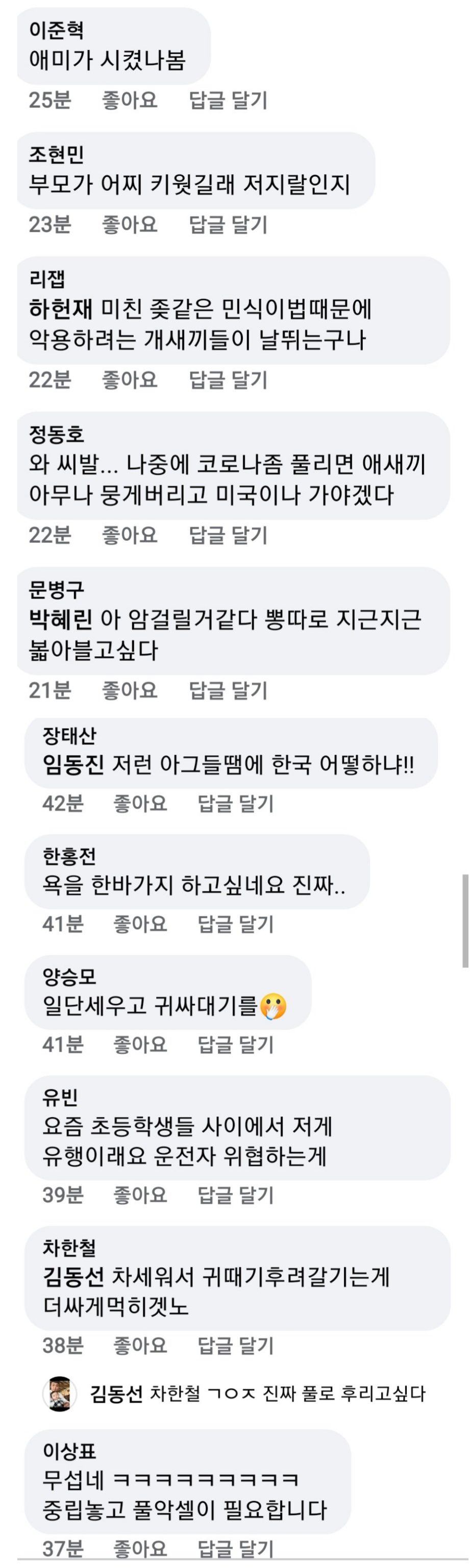Image resolution: width=470 pixels, height=1568 pixels.
Task: Reply to 차한철's comment
Action: [x=236, y=1345]
